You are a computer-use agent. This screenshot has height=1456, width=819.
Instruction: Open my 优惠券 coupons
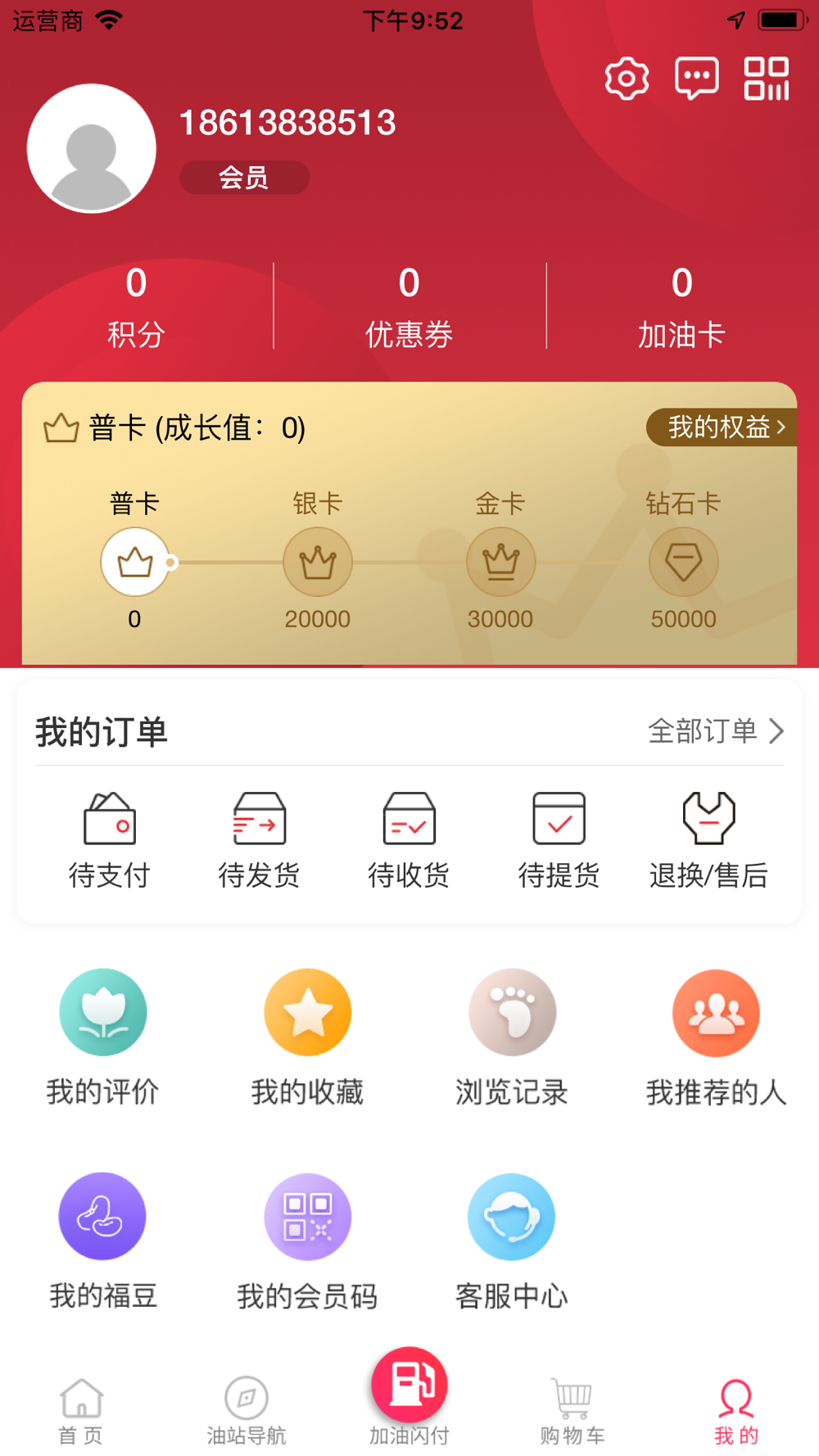409,306
